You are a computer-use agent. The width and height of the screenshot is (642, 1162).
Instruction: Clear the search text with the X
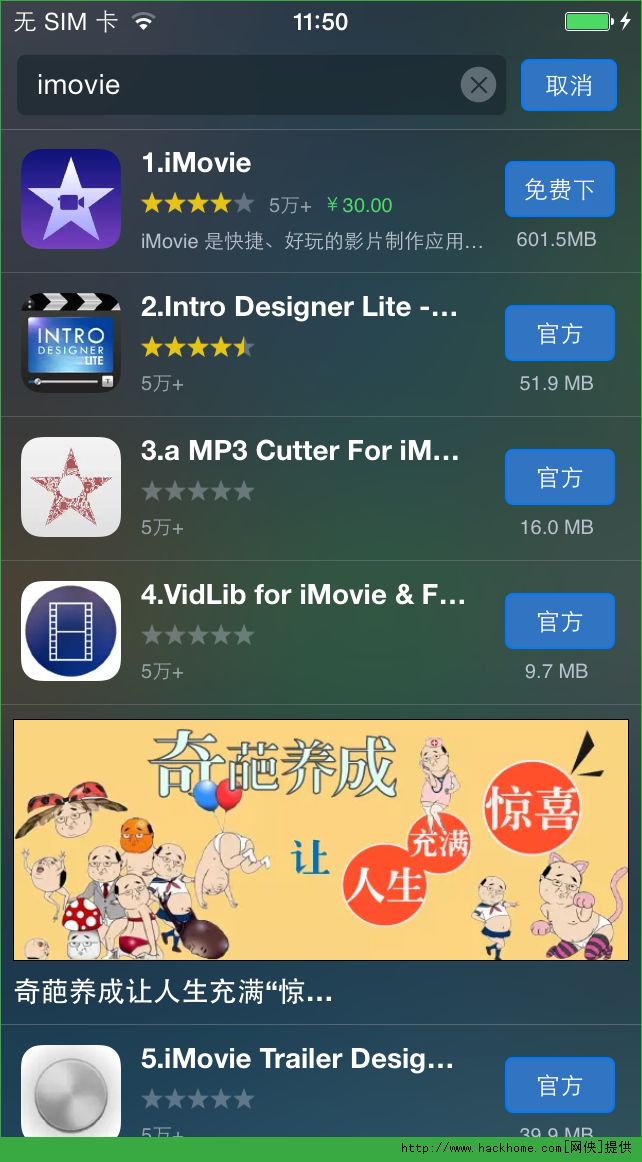478,85
